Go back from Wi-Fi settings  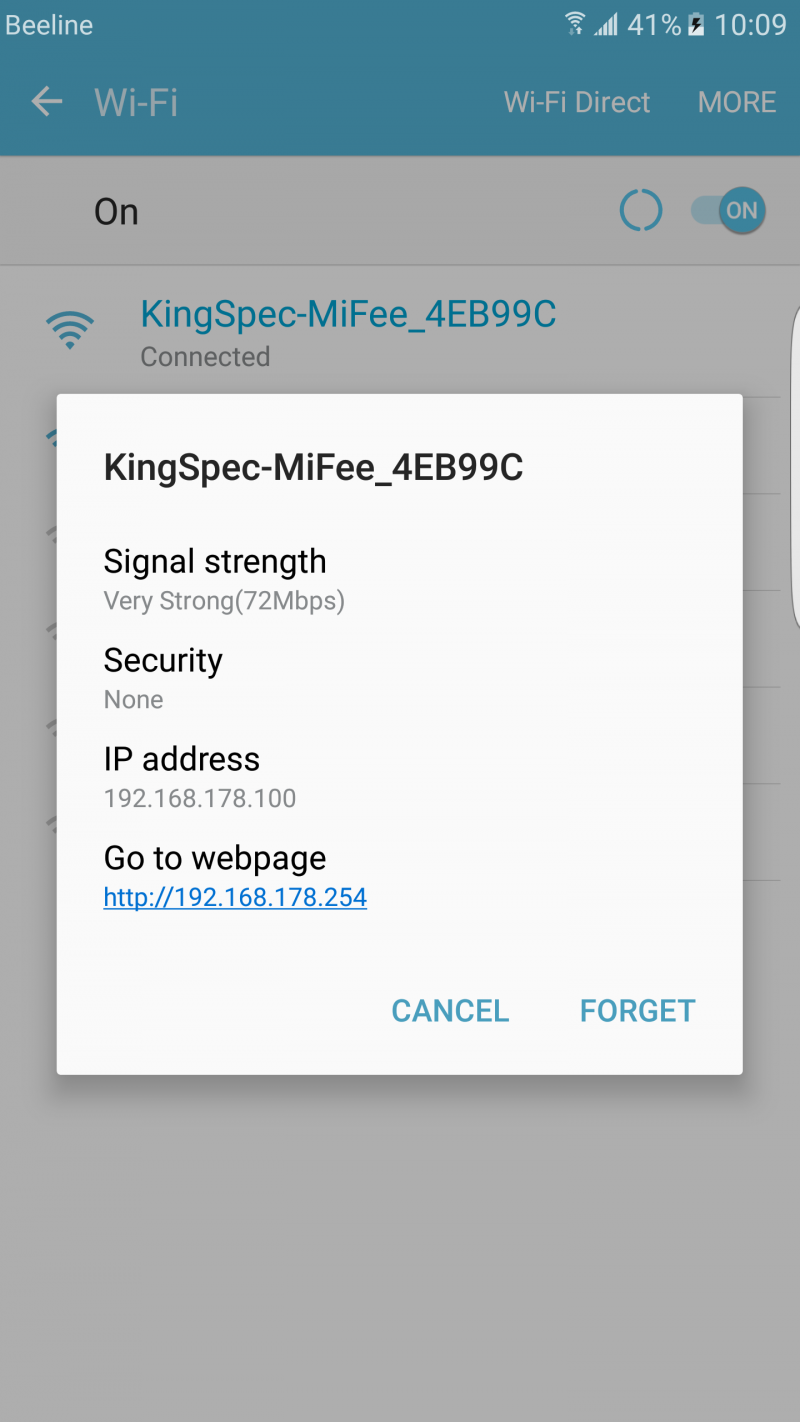pos(46,101)
